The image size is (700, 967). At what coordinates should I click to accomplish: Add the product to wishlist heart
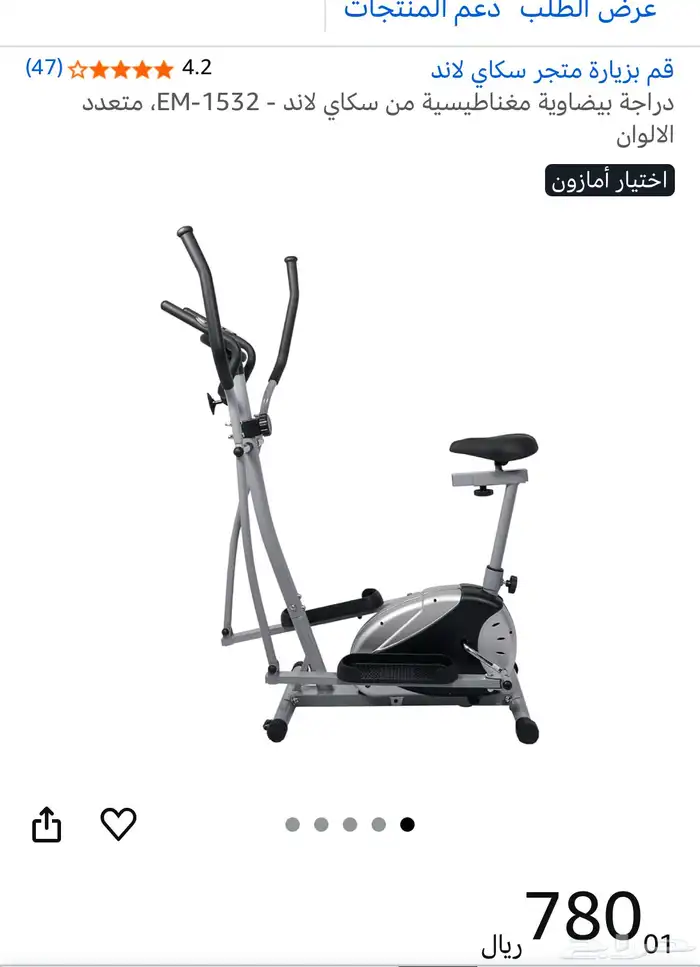[118, 824]
